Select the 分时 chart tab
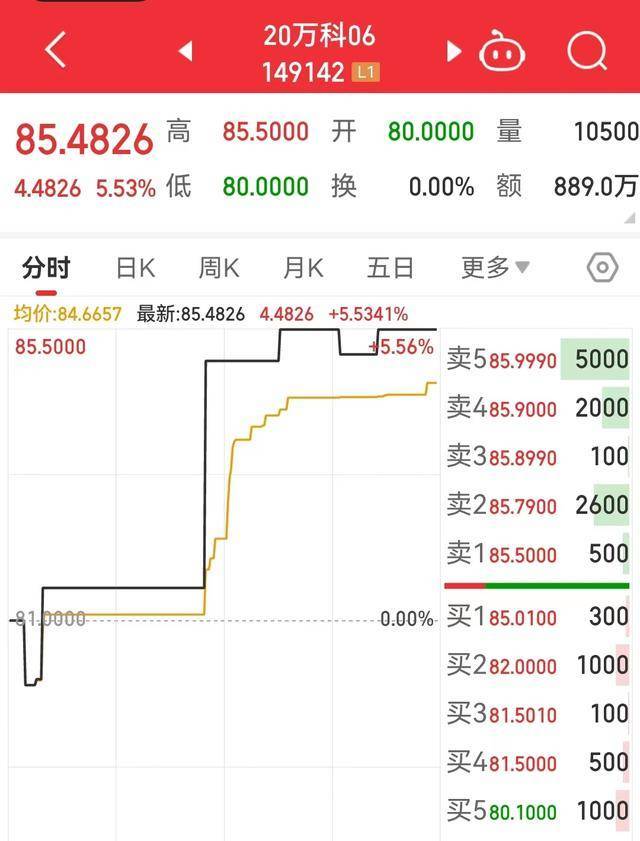Screen dimensions: 640x841 [46, 268]
